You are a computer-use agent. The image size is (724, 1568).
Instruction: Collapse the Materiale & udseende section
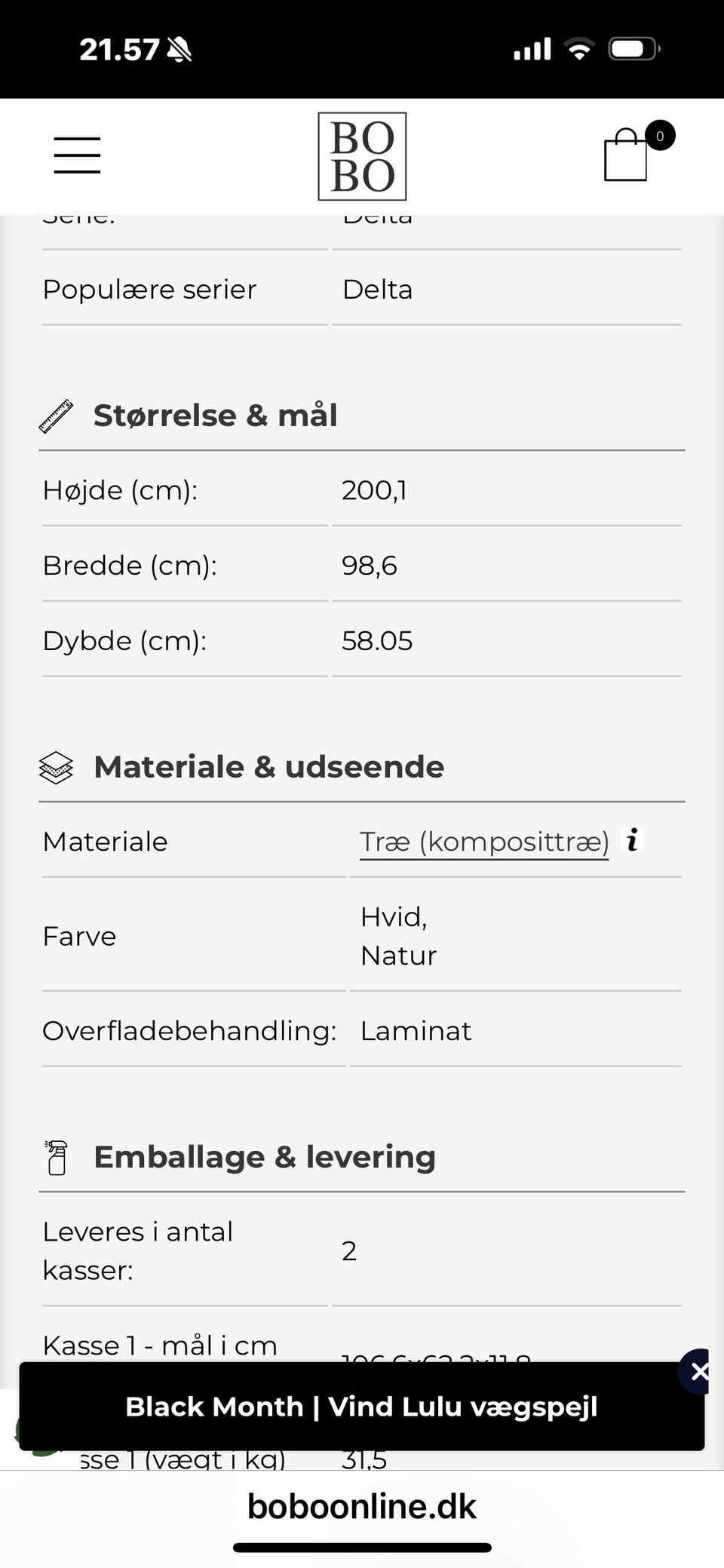[268, 766]
